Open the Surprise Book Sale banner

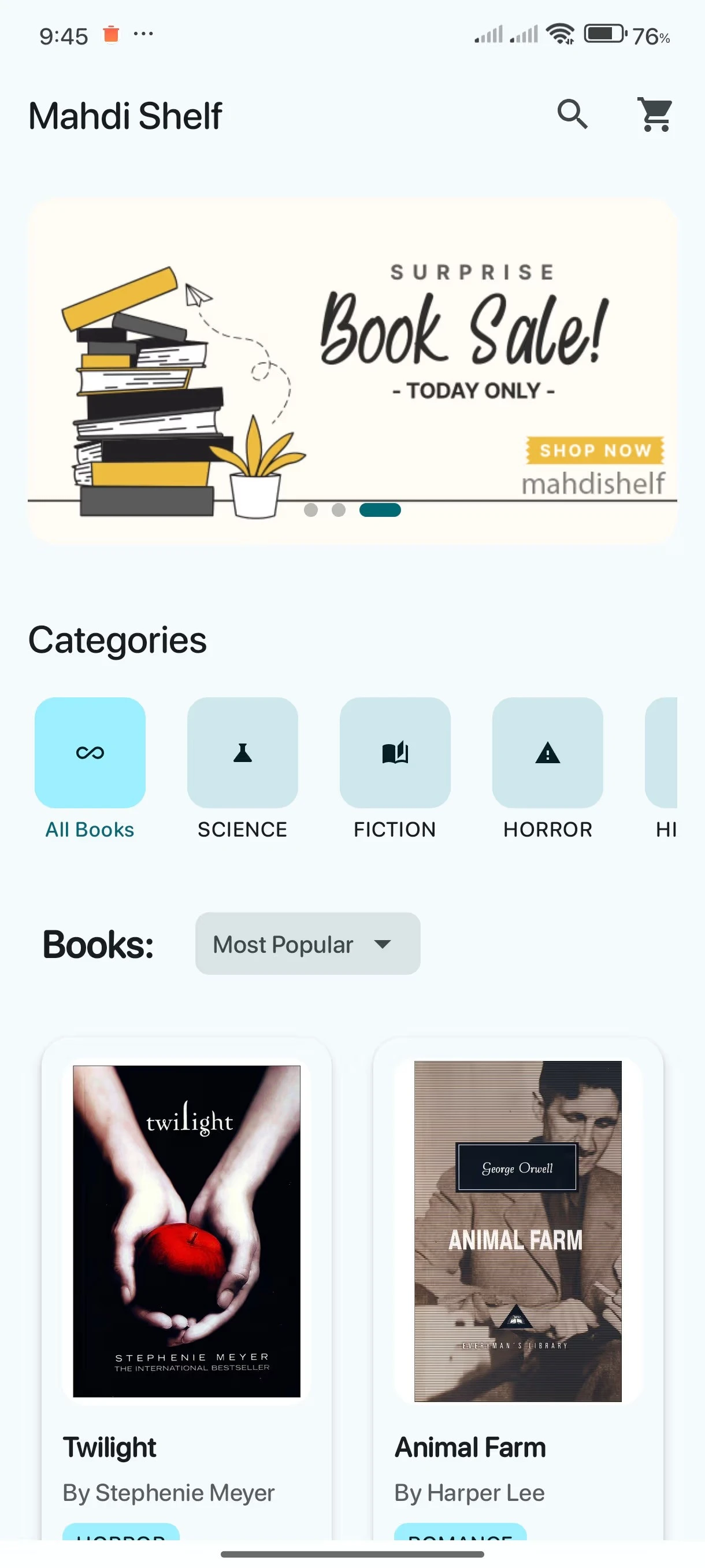[352, 370]
